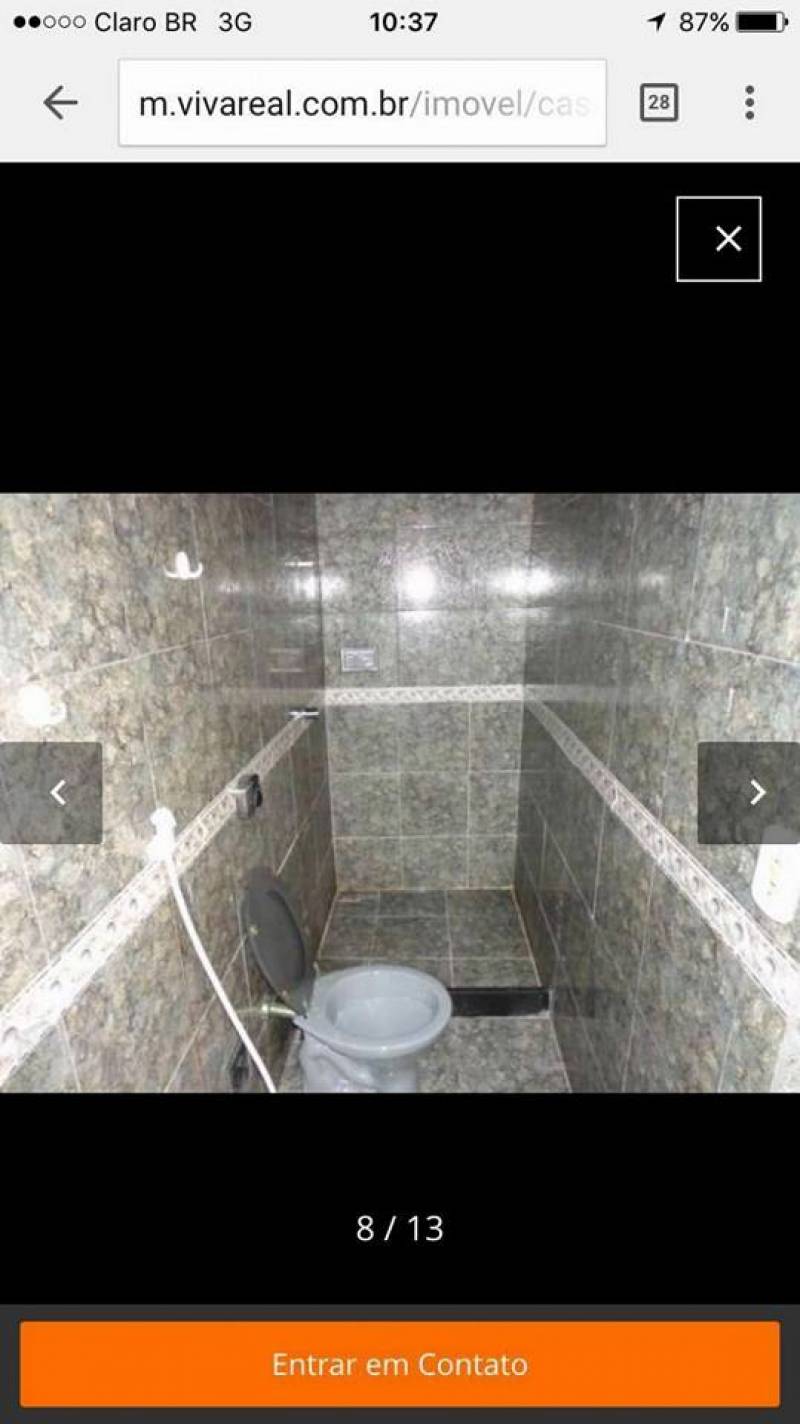Show the next photo
The width and height of the screenshot is (800, 1424).
point(749,793)
